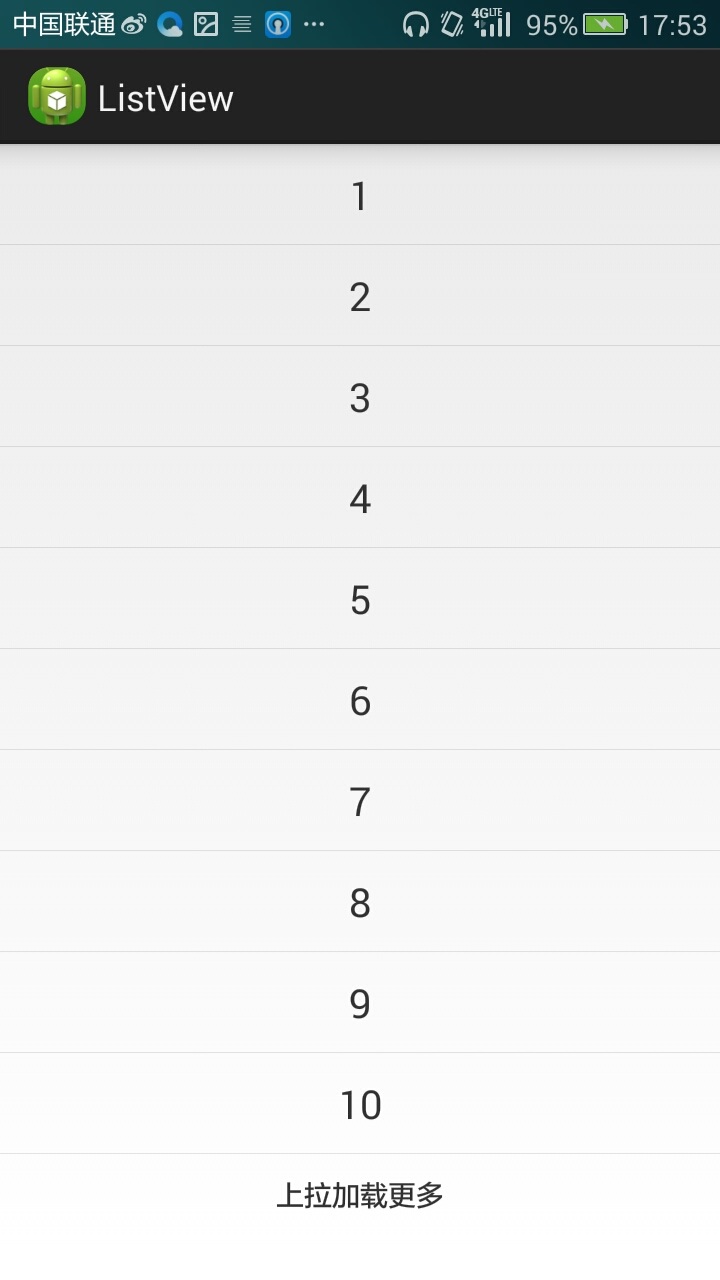
Task: Select list item 1
Action: pyautogui.click(x=360, y=195)
